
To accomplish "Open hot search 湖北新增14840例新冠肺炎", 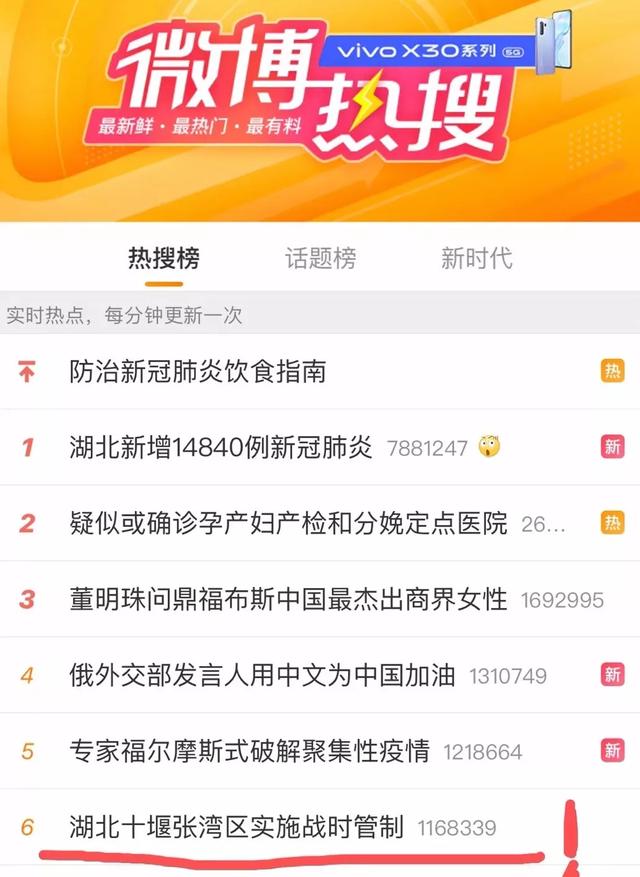I will [221, 447].
